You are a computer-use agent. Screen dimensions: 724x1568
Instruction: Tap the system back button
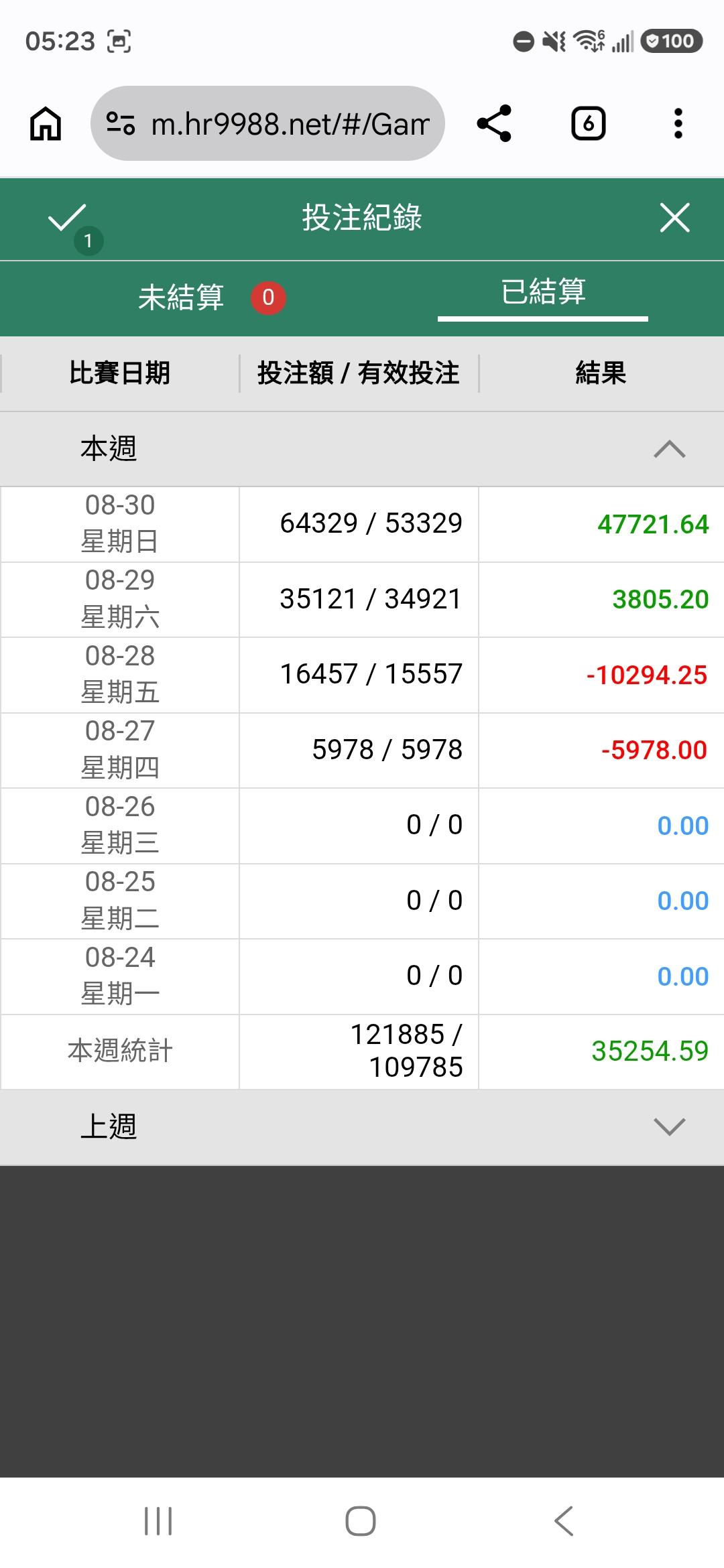point(564,1521)
